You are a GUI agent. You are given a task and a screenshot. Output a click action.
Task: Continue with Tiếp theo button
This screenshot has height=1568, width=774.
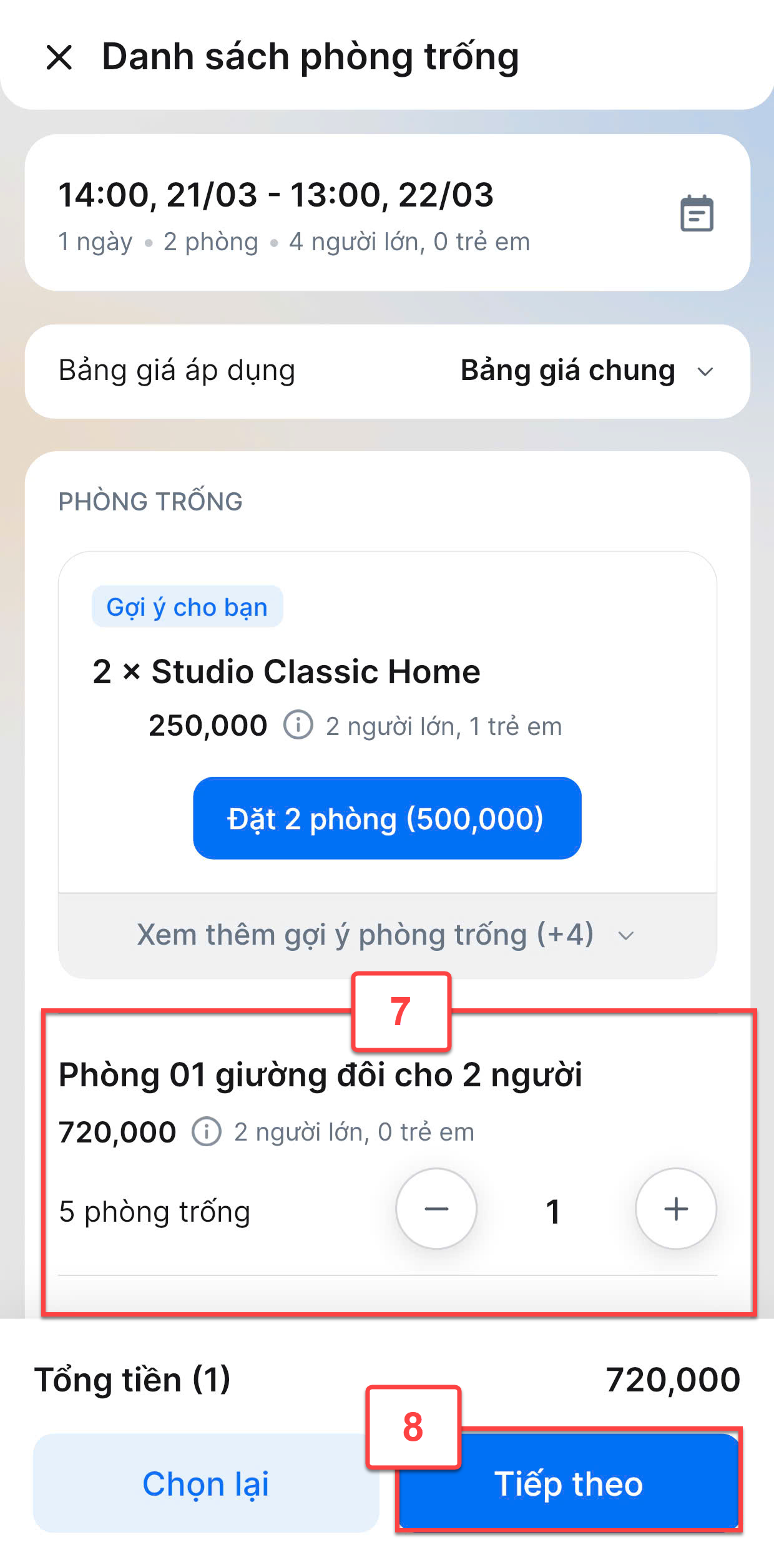(568, 1483)
